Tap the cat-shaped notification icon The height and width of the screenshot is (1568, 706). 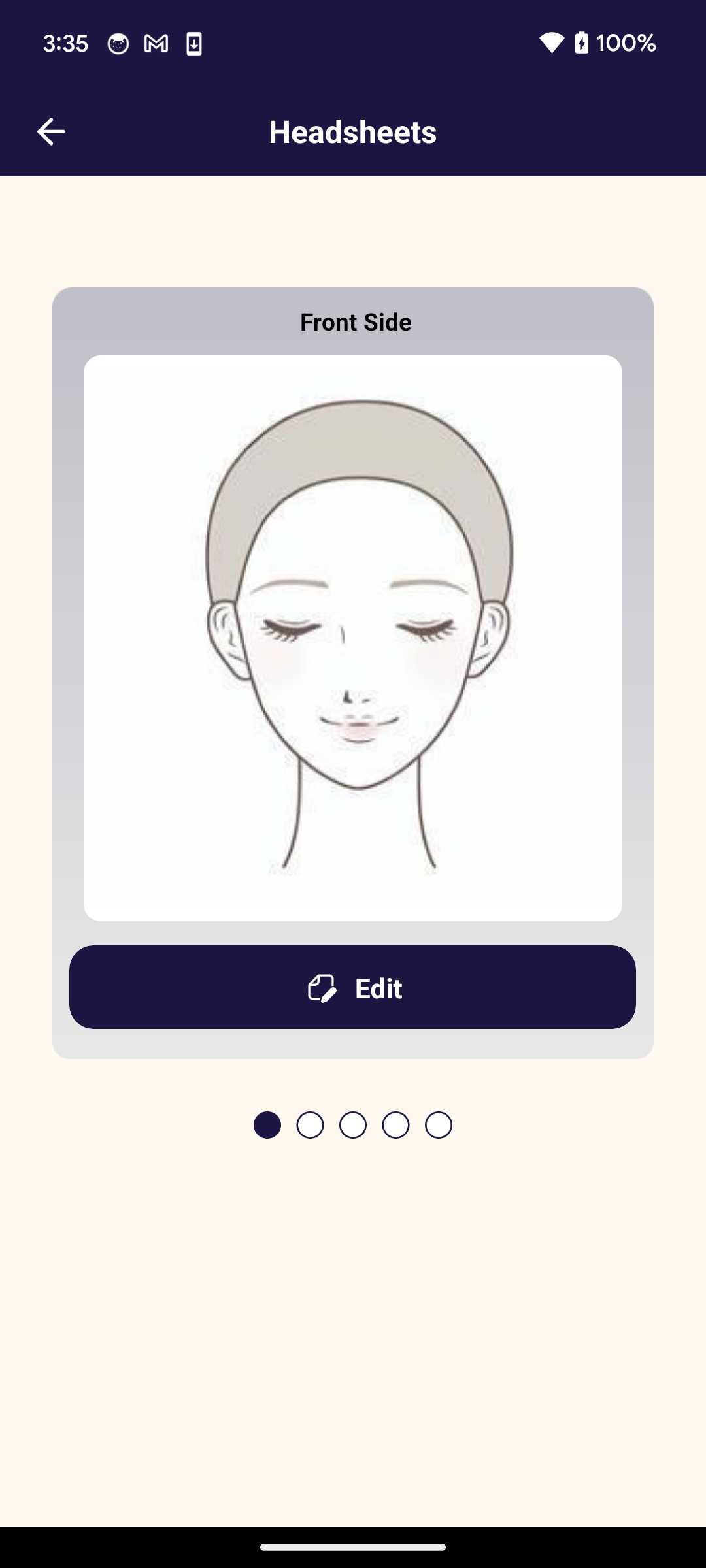pos(118,43)
